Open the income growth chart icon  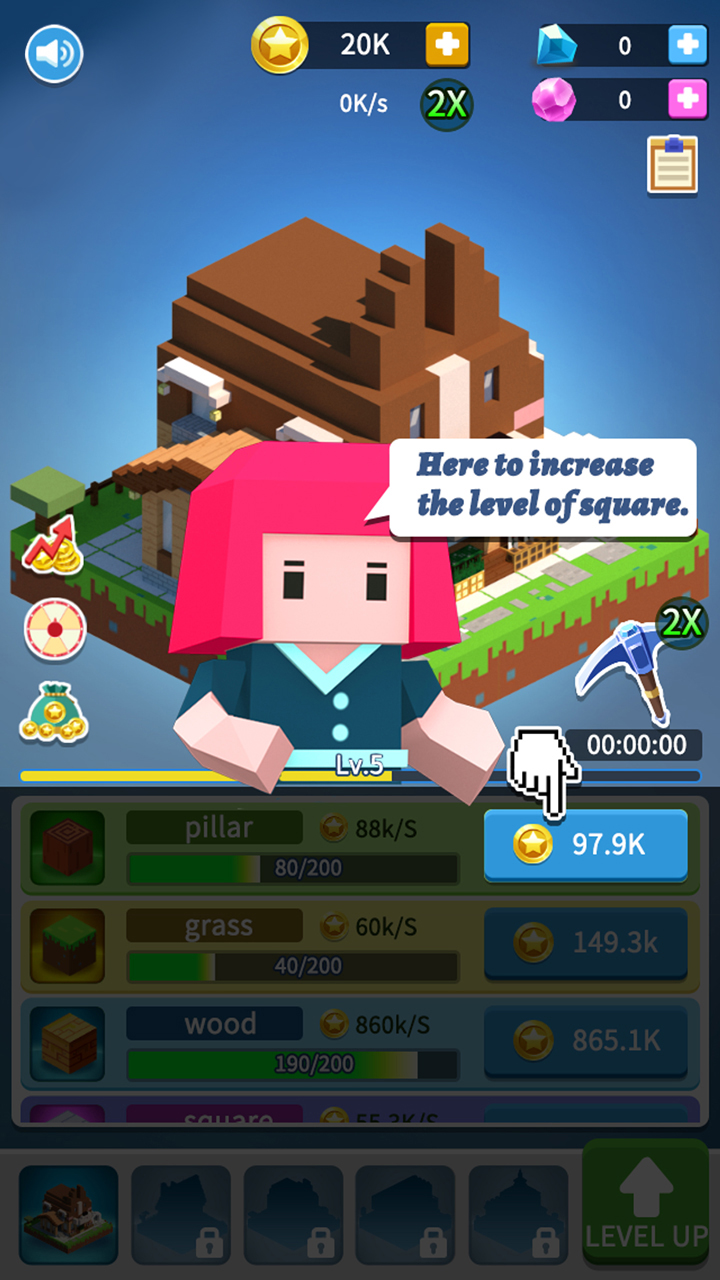point(53,546)
